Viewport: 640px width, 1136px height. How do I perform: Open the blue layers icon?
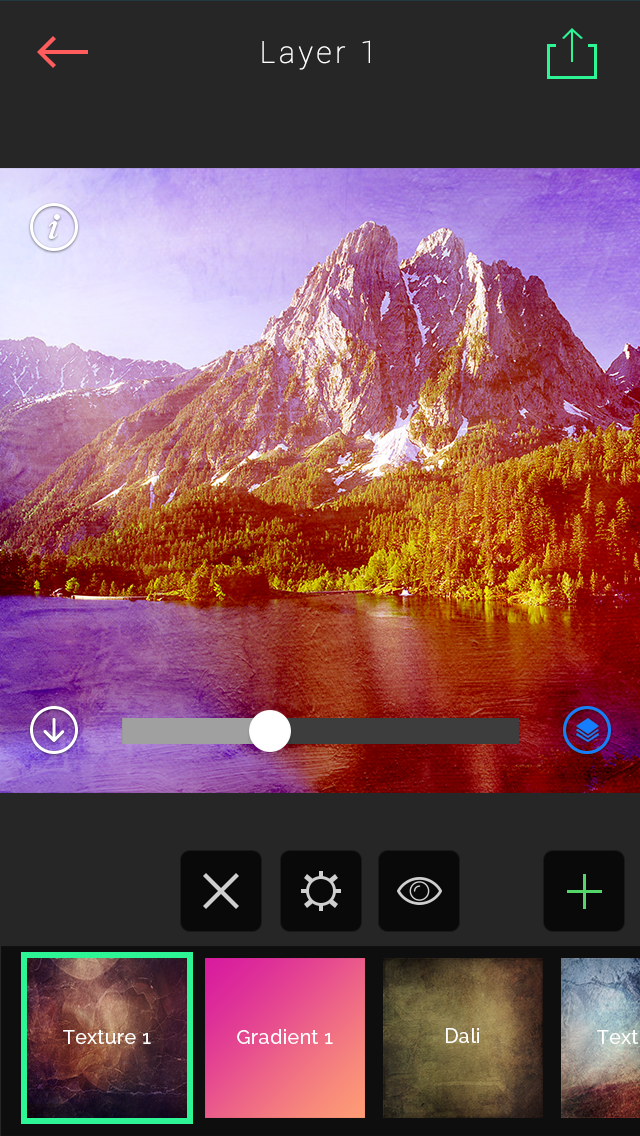[586, 731]
